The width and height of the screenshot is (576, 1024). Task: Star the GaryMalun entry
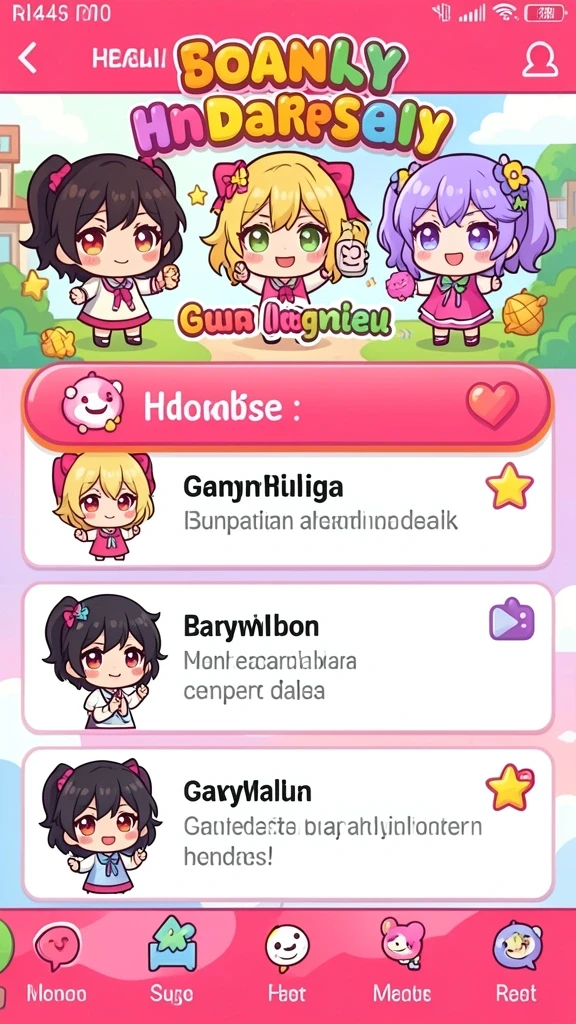click(x=509, y=788)
